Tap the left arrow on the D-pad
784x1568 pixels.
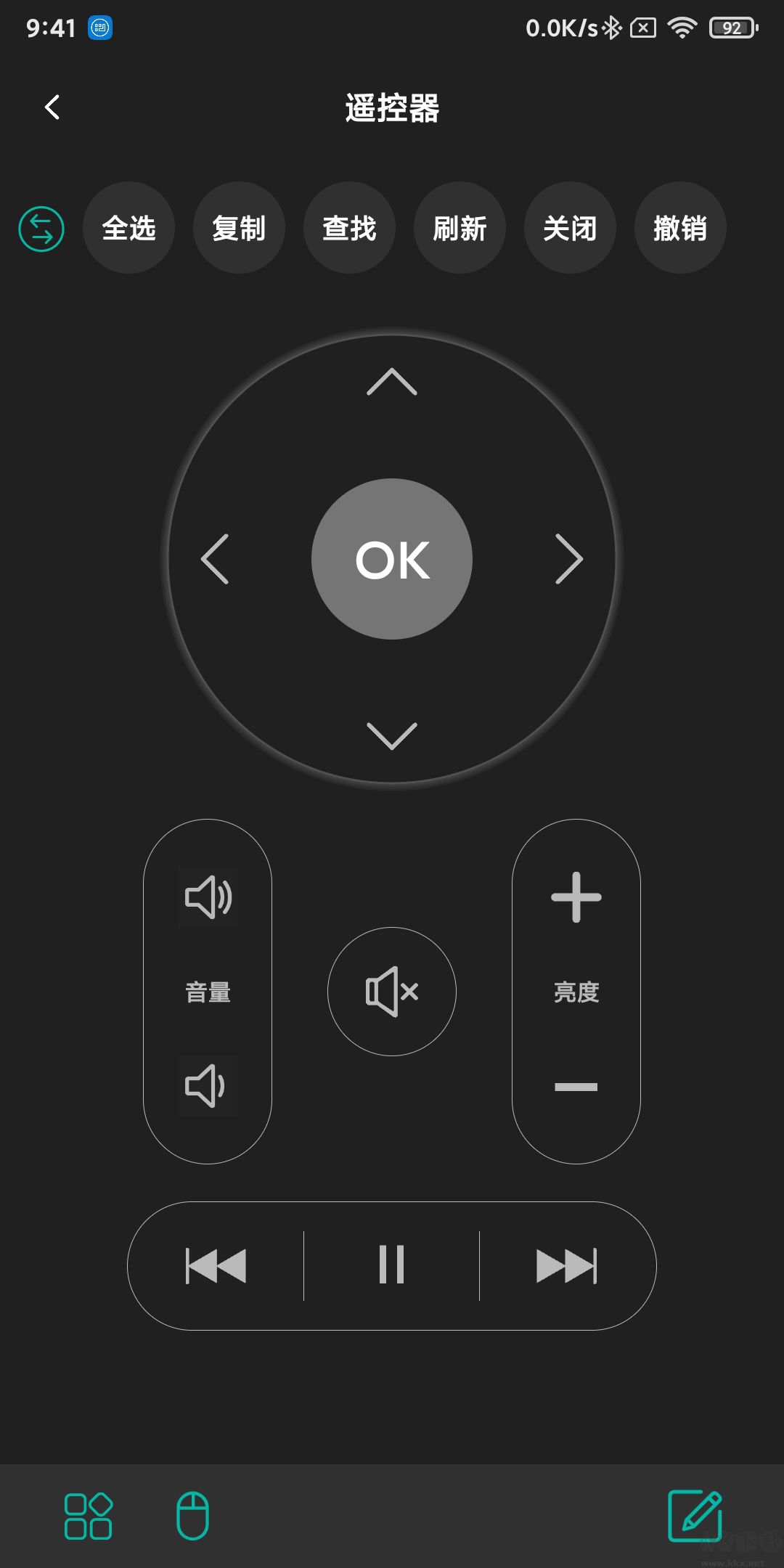[215, 559]
